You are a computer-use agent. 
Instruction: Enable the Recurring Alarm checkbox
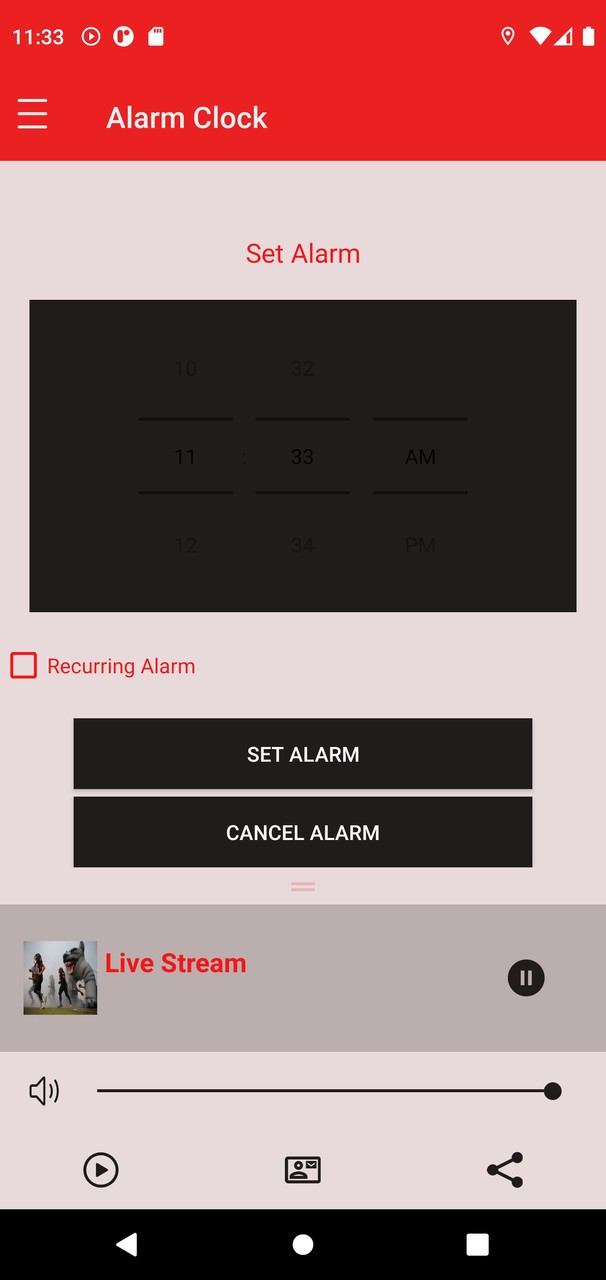click(24, 666)
